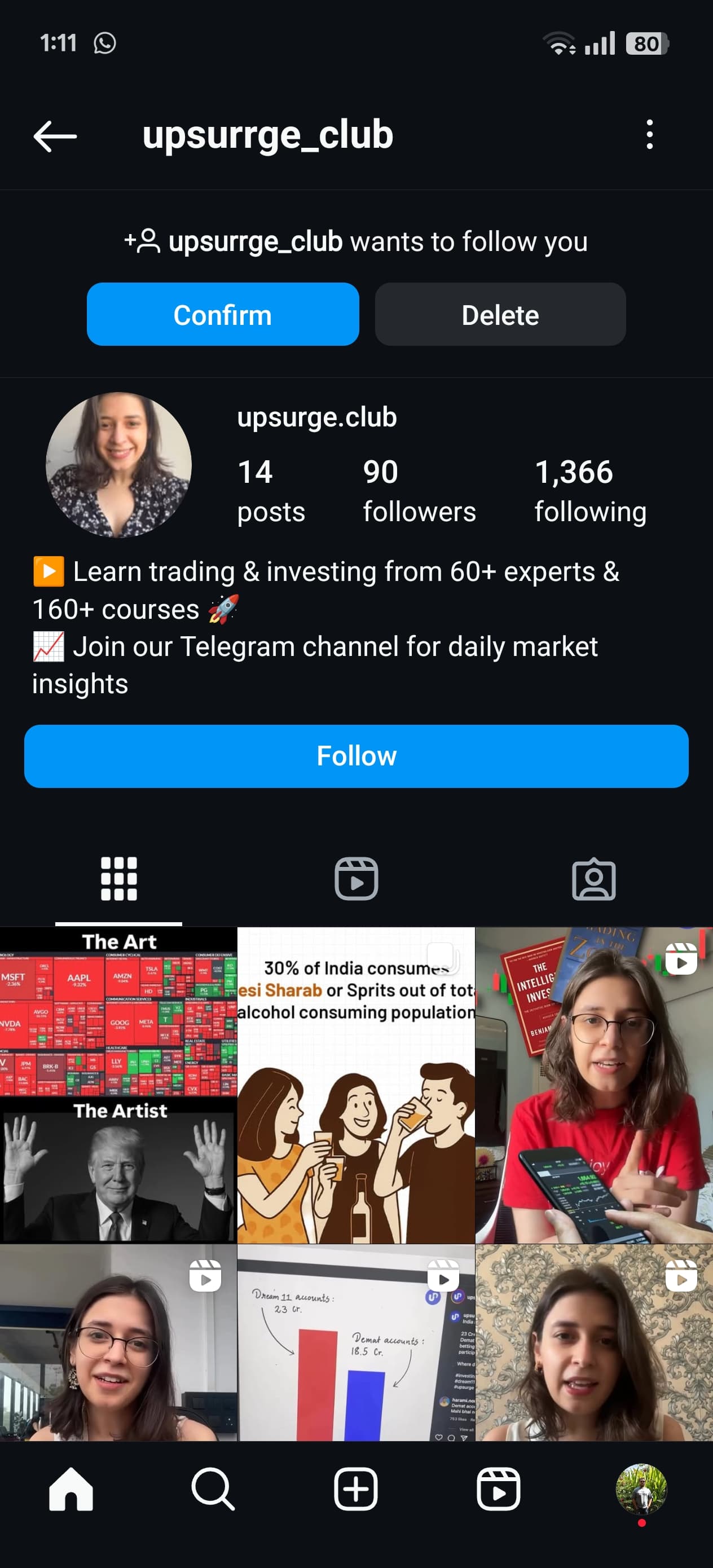Viewport: 713px width, 1568px height.
Task: Delete the follow request
Action: (x=500, y=314)
